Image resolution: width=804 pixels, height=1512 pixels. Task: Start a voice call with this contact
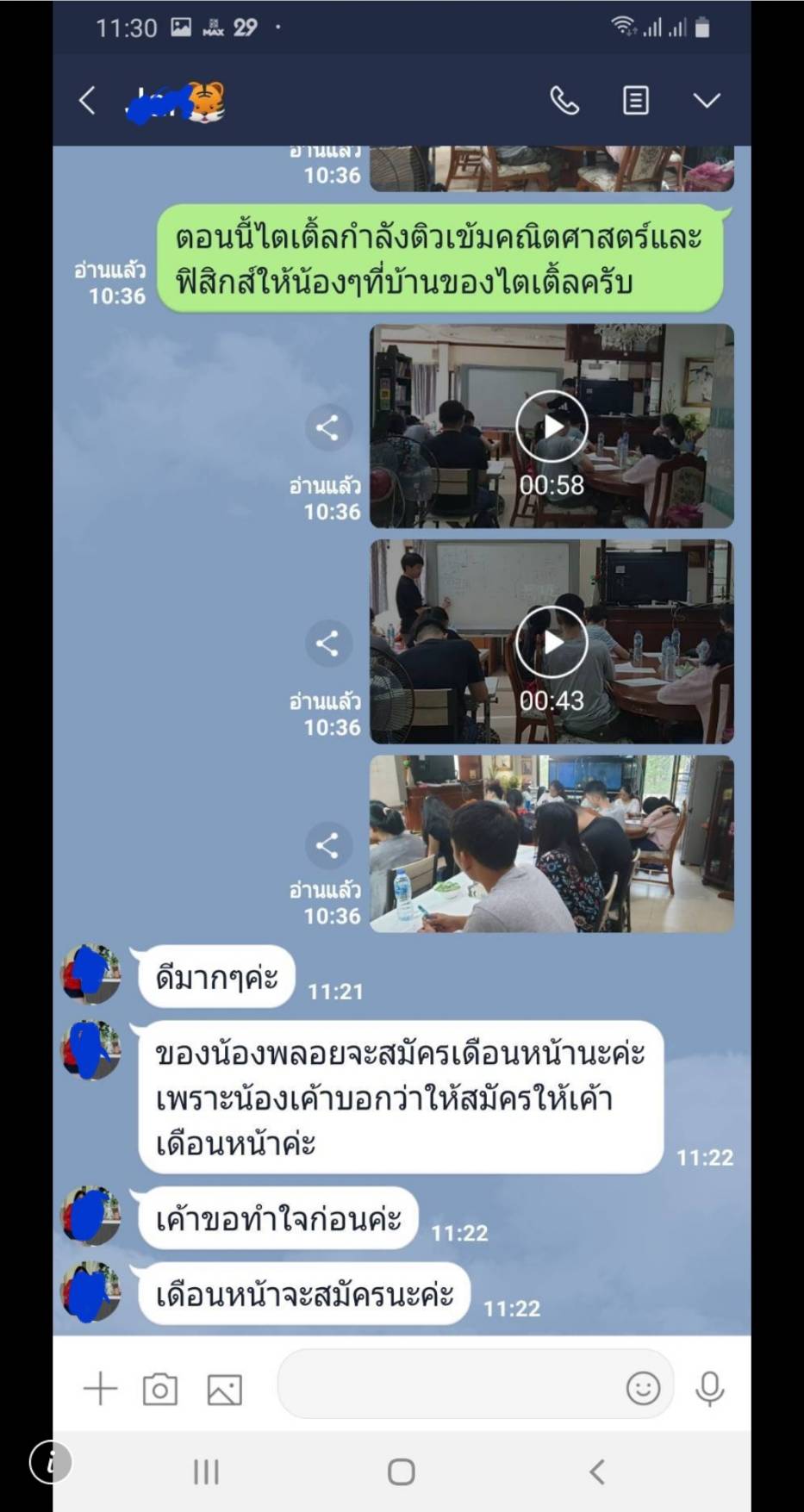point(564,101)
